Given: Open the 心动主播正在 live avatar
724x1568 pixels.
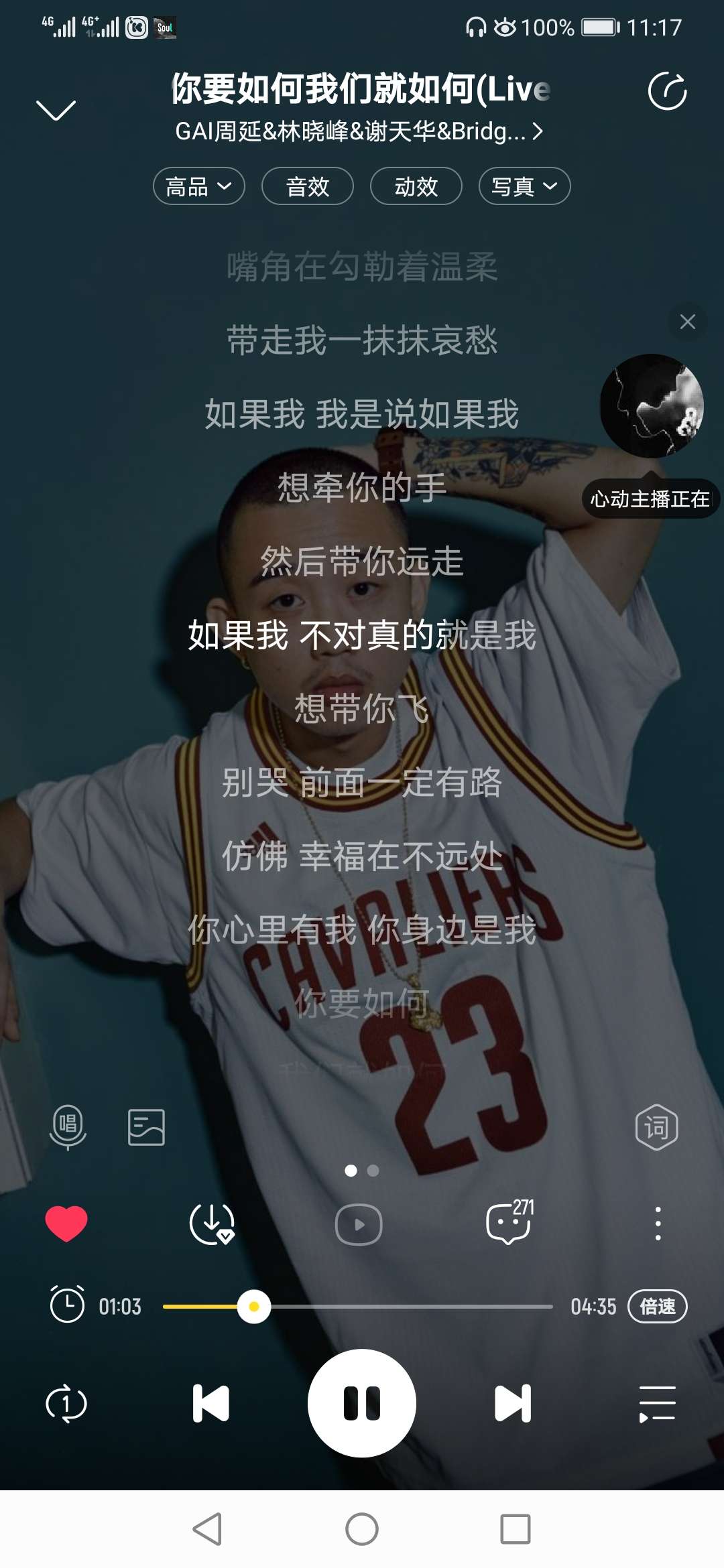Looking at the screenshot, I should tap(652, 406).
